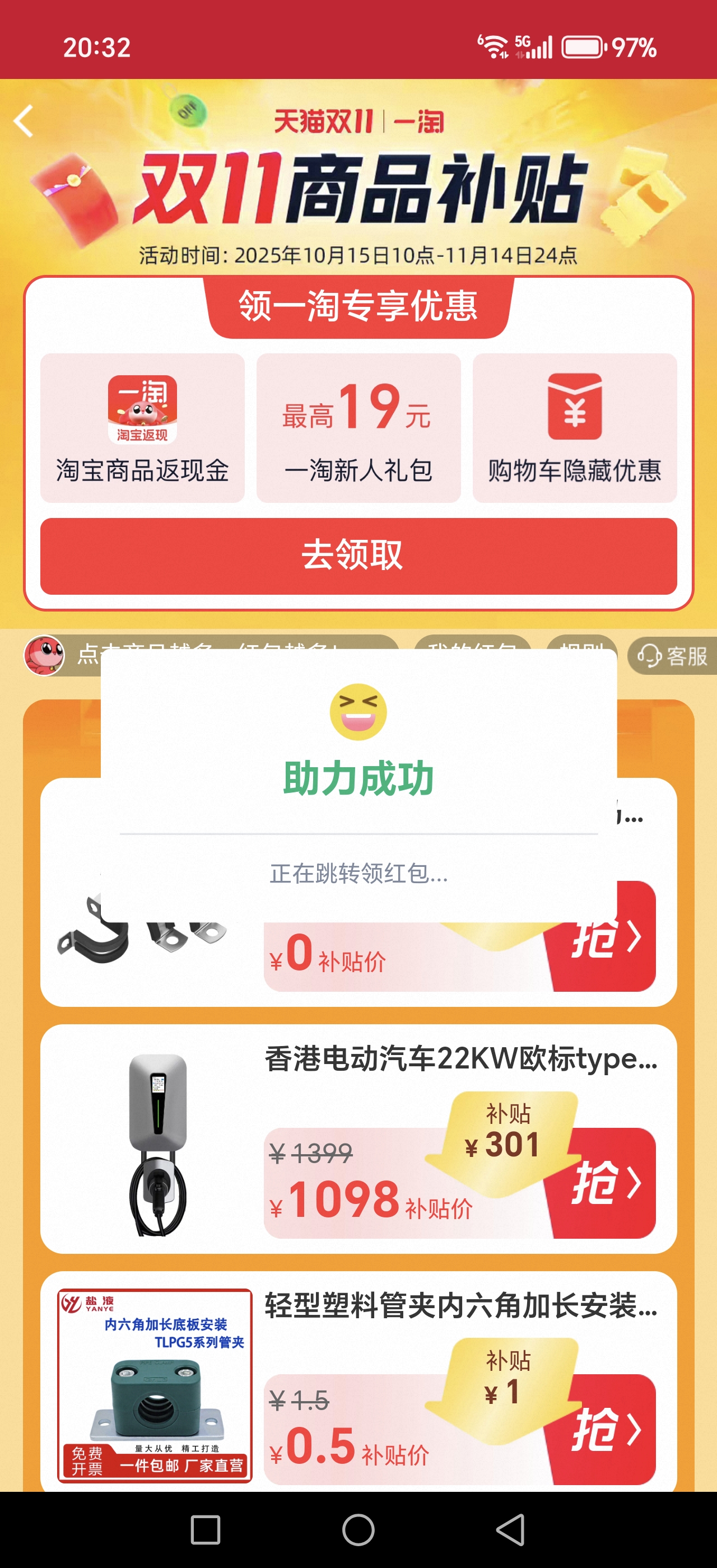Open the 轻型塑料管夹 product card
Viewport: 717px width, 1568px height.
pyautogui.click(x=460, y=1305)
